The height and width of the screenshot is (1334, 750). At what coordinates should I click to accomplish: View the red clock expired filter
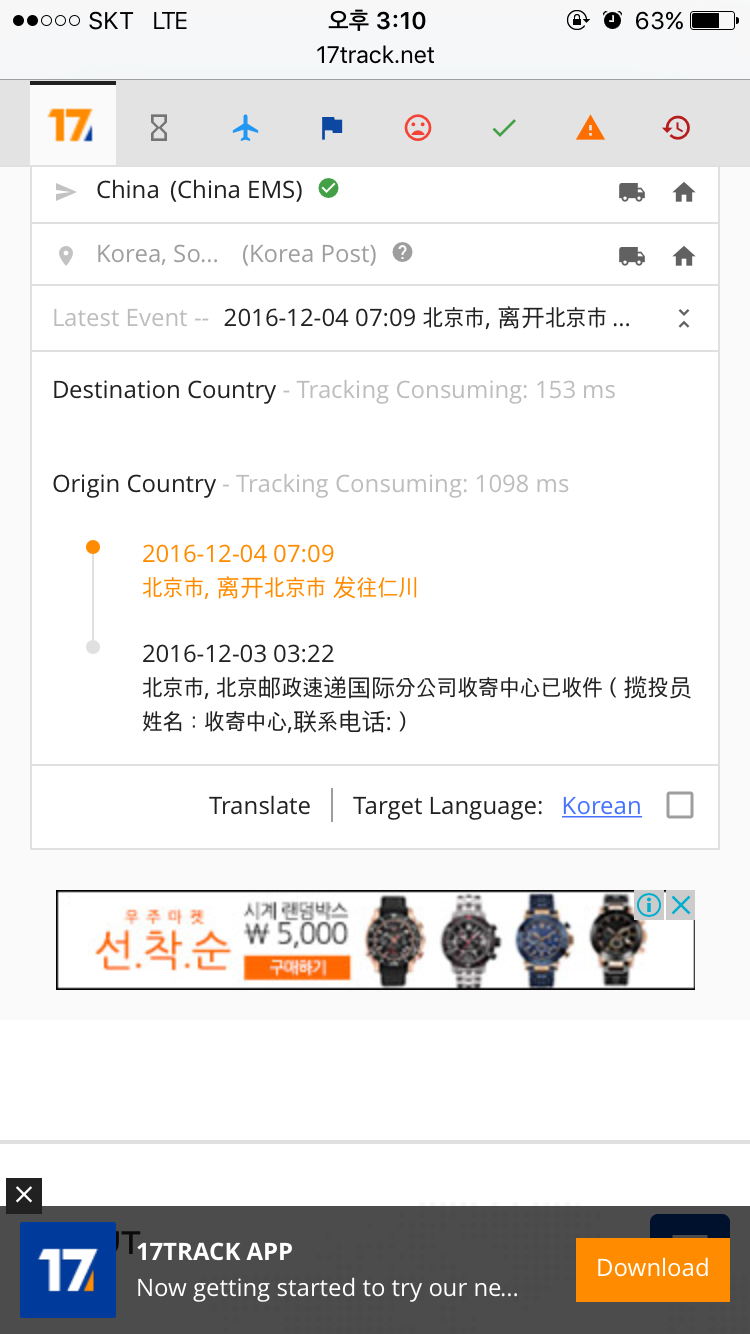[677, 128]
